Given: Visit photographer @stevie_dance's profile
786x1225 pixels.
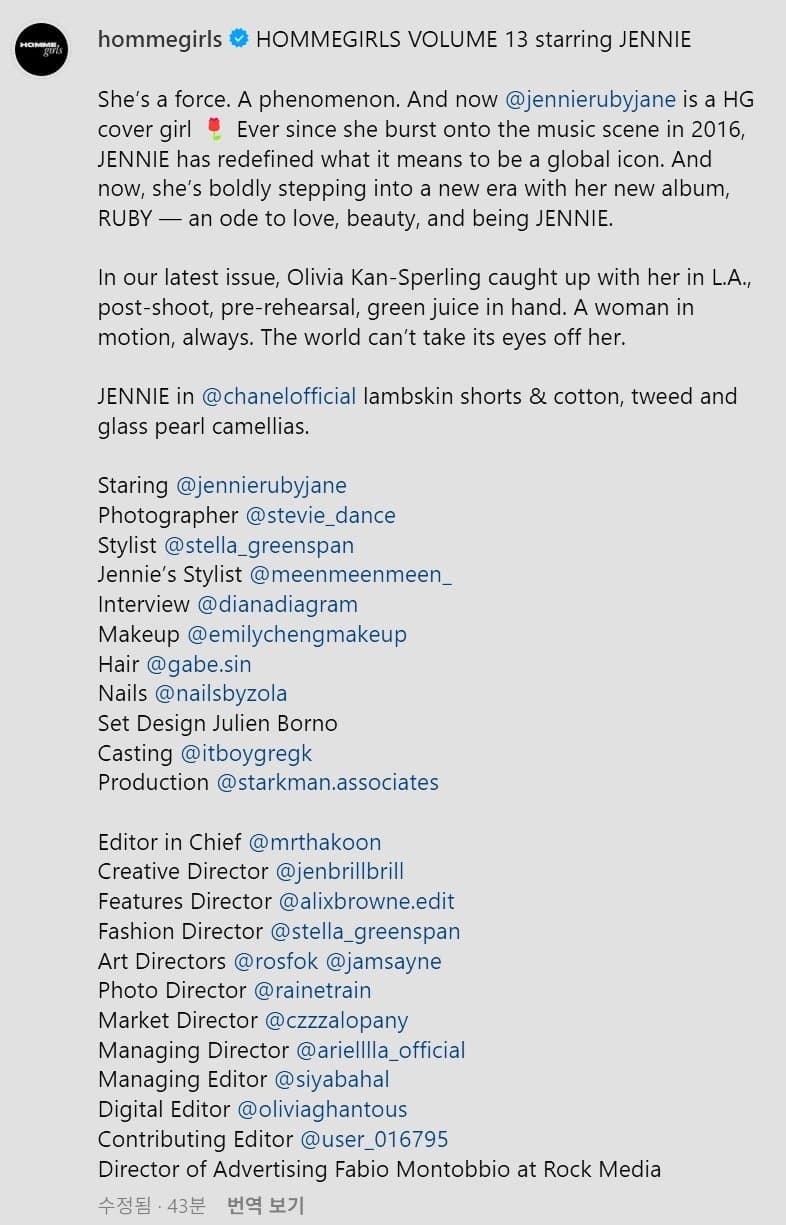Looking at the screenshot, I should click(320, 515).
